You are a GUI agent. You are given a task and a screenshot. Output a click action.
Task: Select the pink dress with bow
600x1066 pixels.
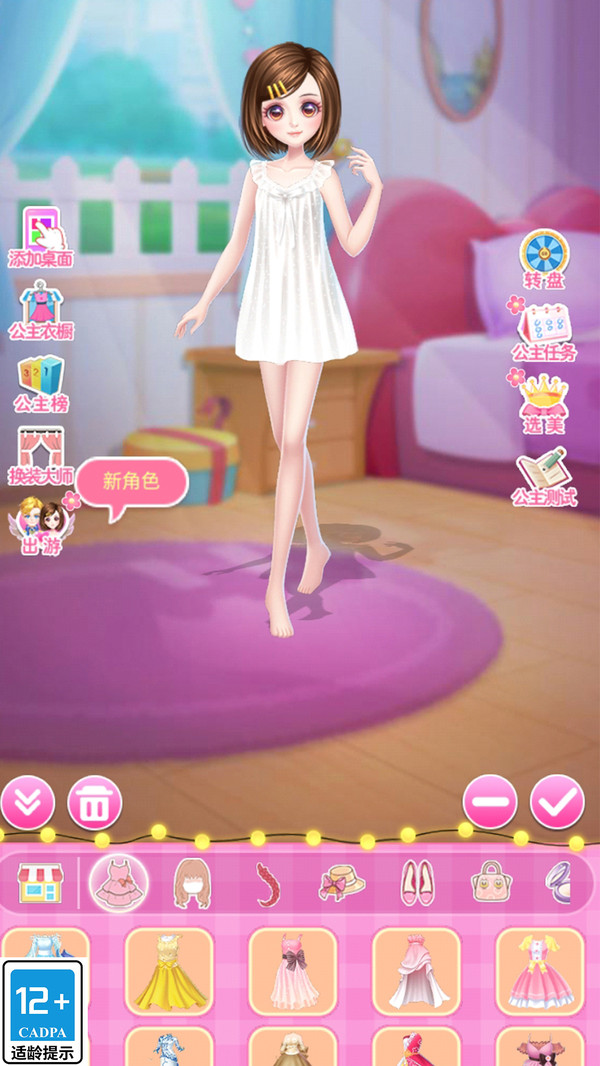292,970
